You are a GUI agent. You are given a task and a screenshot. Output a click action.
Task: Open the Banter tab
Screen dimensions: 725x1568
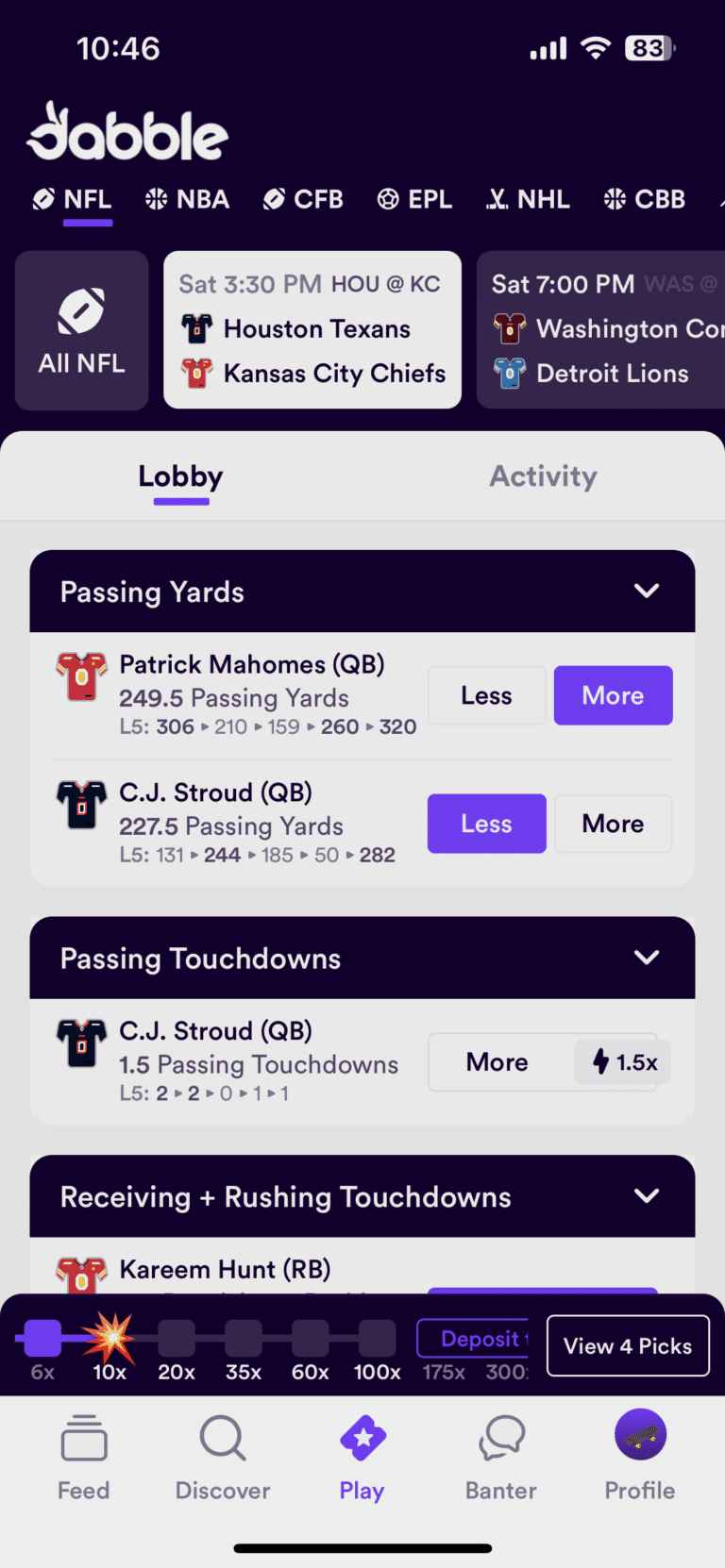click(501, 1458)
